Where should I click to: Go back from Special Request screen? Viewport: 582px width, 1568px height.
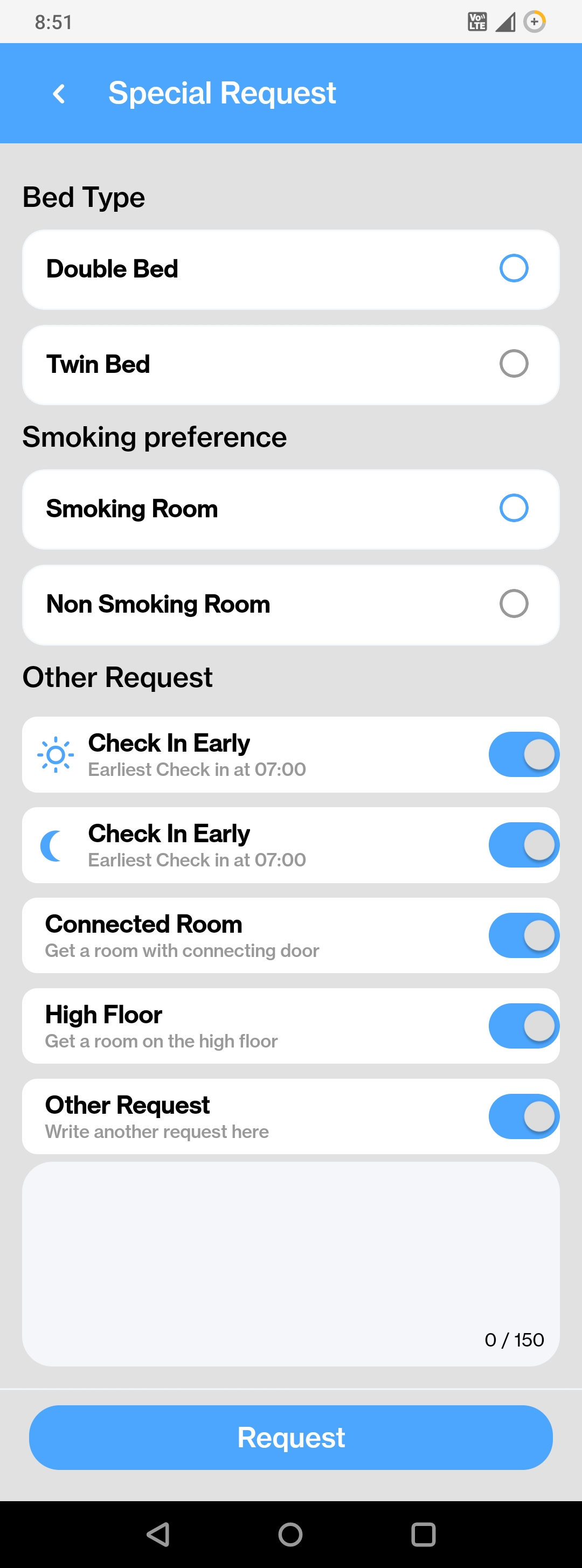(59, 94)
